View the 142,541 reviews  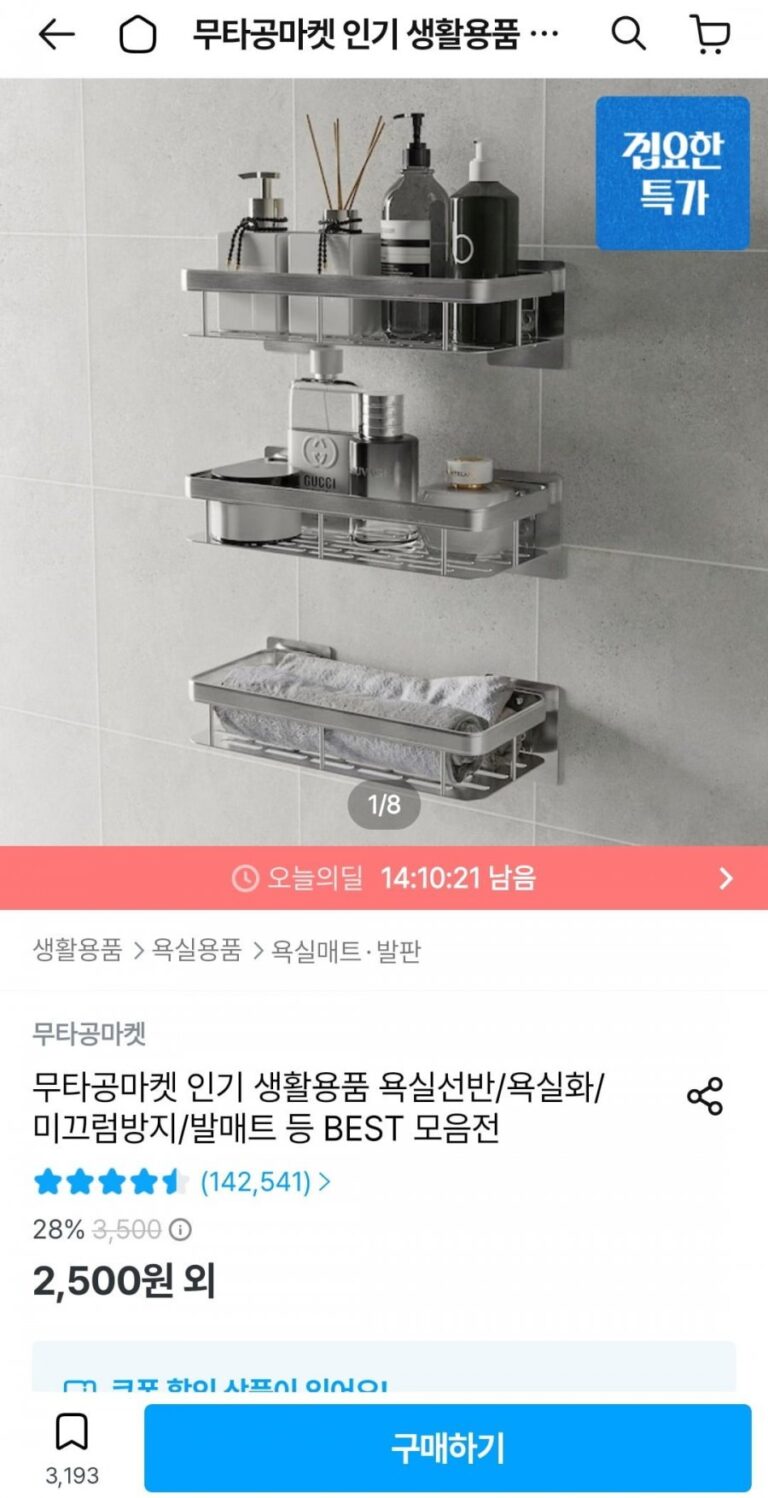[x=265, y=1182]
